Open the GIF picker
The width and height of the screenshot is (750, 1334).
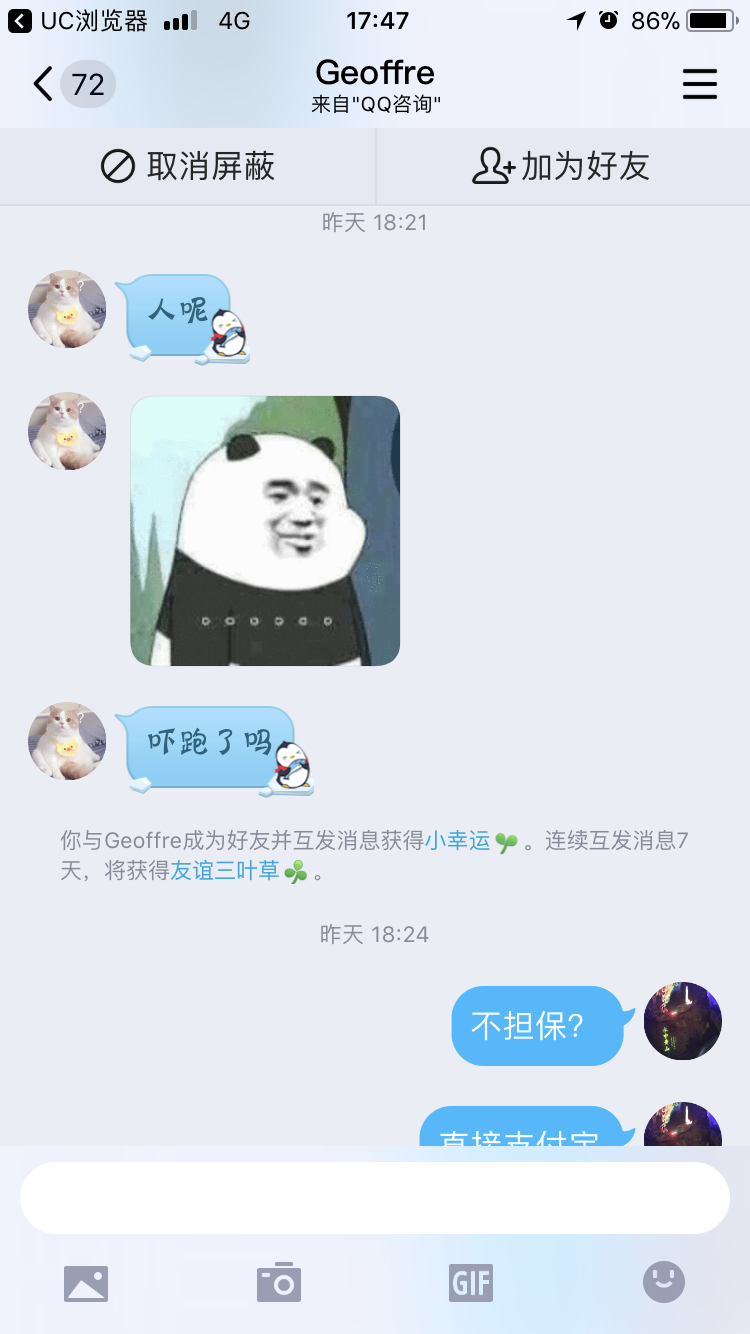pyautogui.click(x=471, y=1283)
